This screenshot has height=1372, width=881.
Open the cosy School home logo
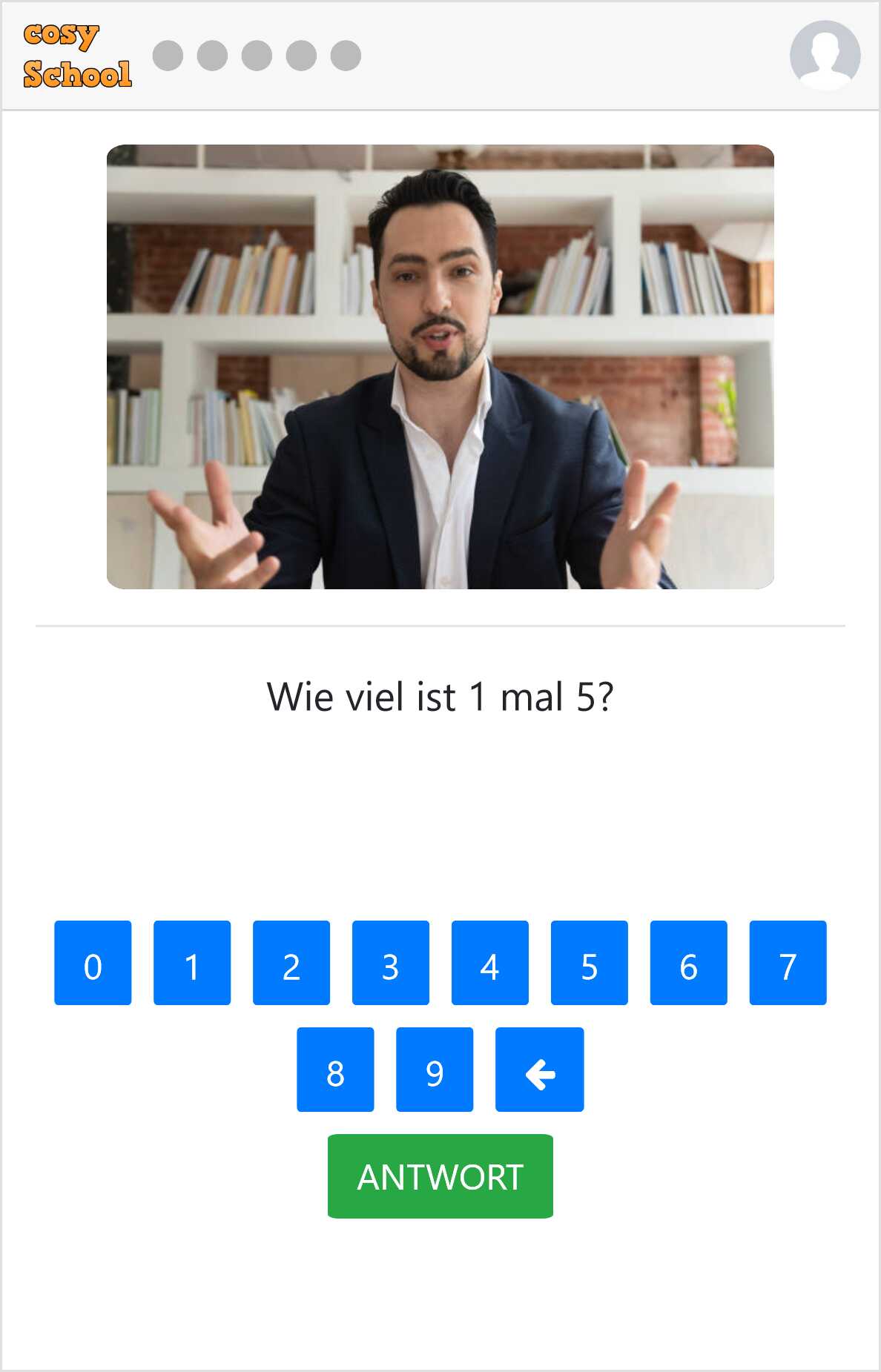(x=77, y=56)
